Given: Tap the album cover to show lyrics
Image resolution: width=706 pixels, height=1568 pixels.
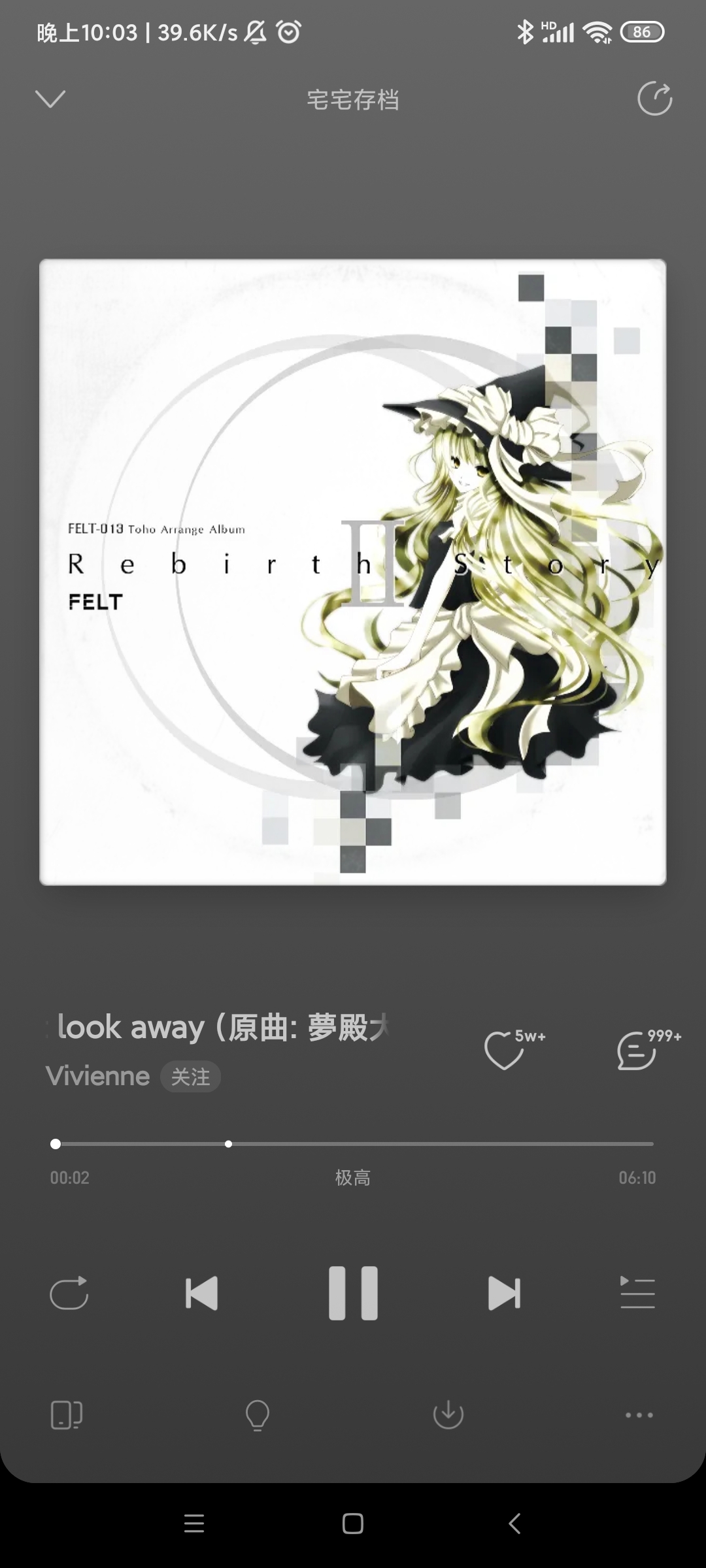Looking at the screenshot, I should point(353,572).
